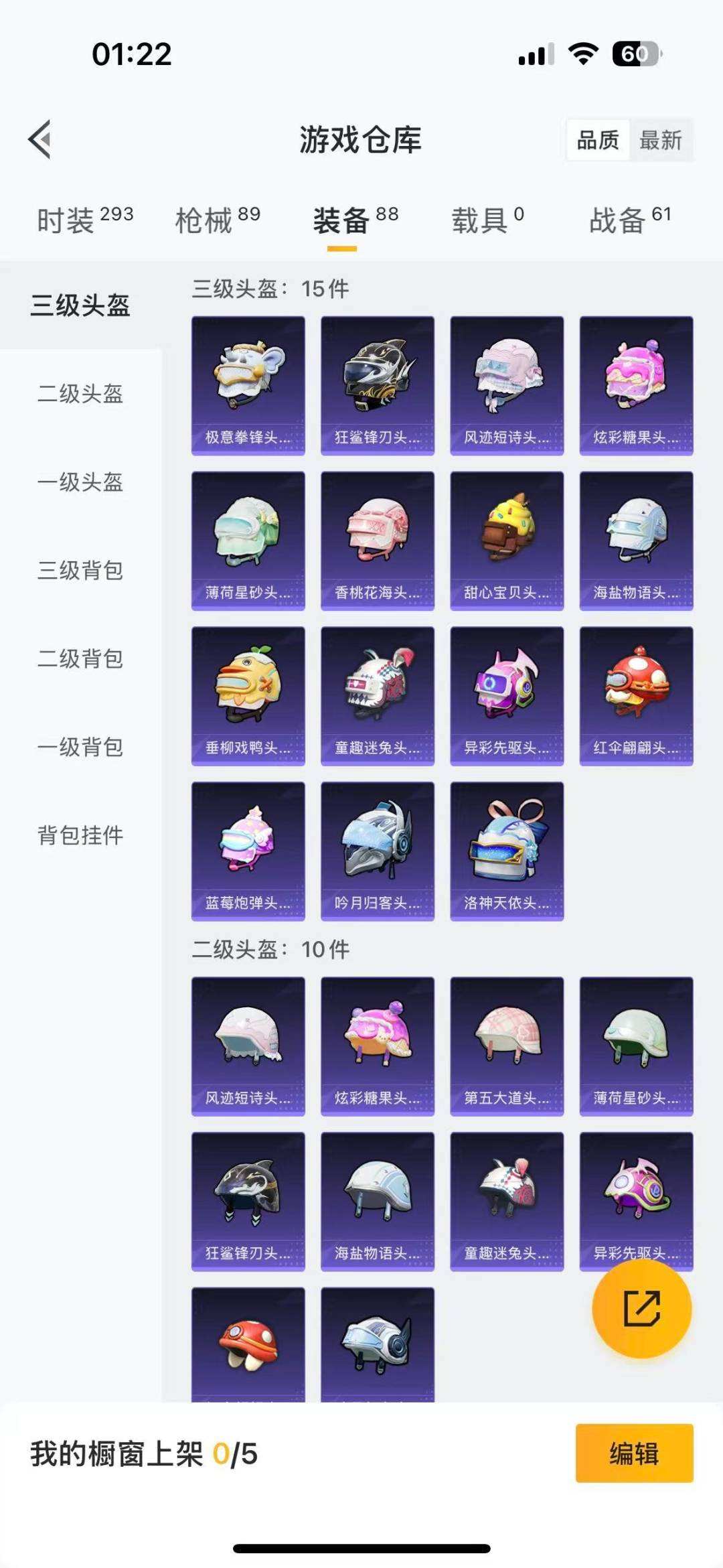The image size is (723, 1568).
Task: Open the 红伞翩翩 helmet
Action: tap(636, 696)
